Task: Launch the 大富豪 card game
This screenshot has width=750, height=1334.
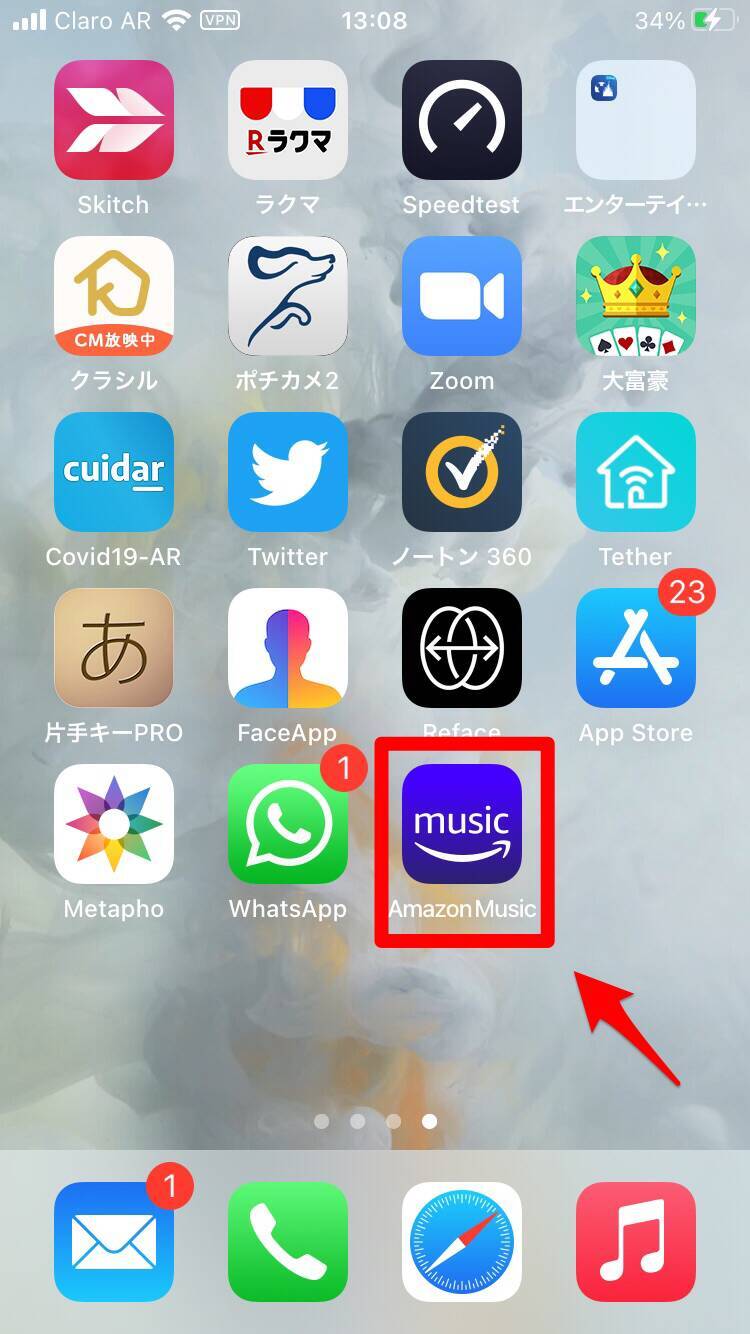Action: coord(636,296)
